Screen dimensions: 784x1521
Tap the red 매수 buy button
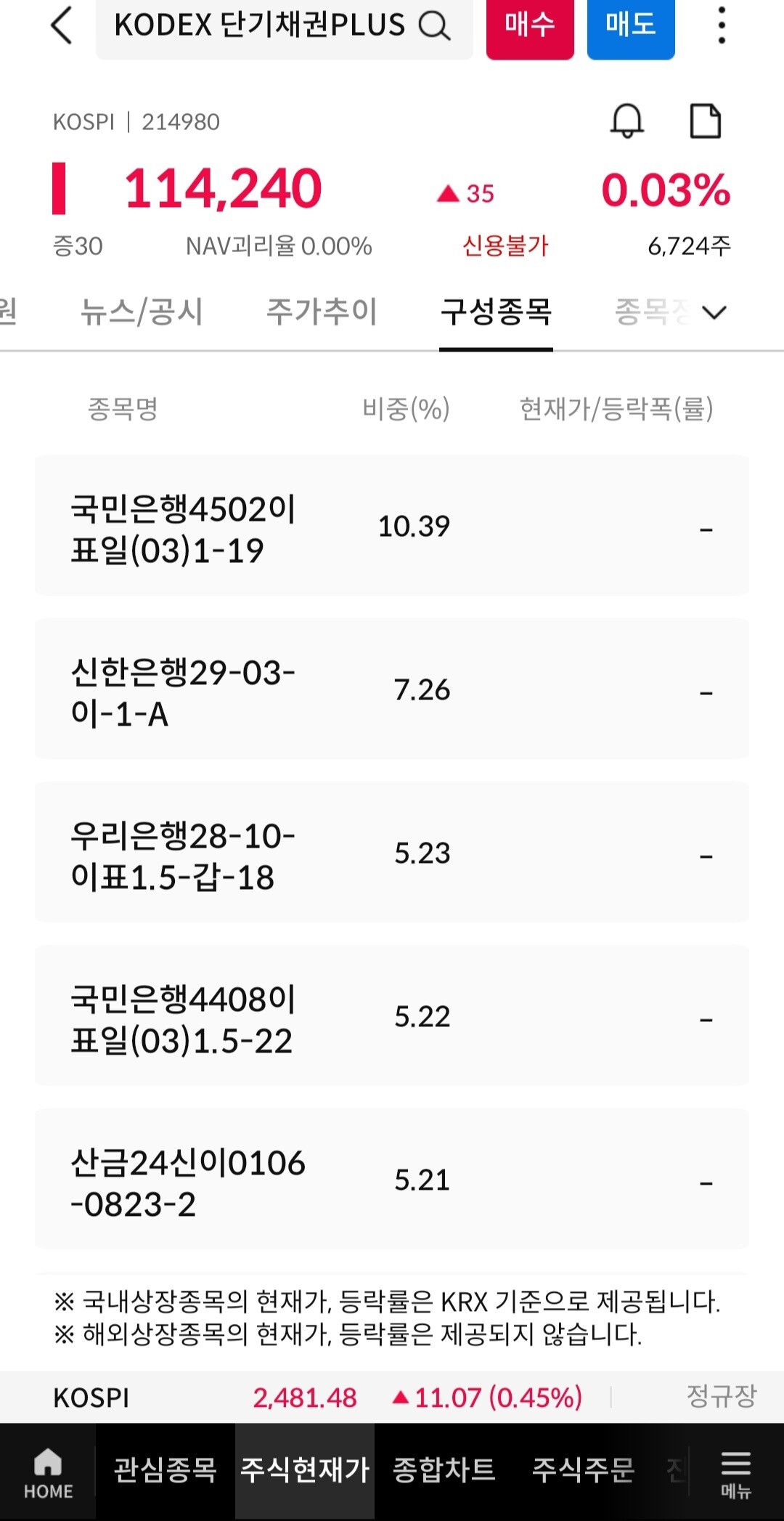pos(530,26)
